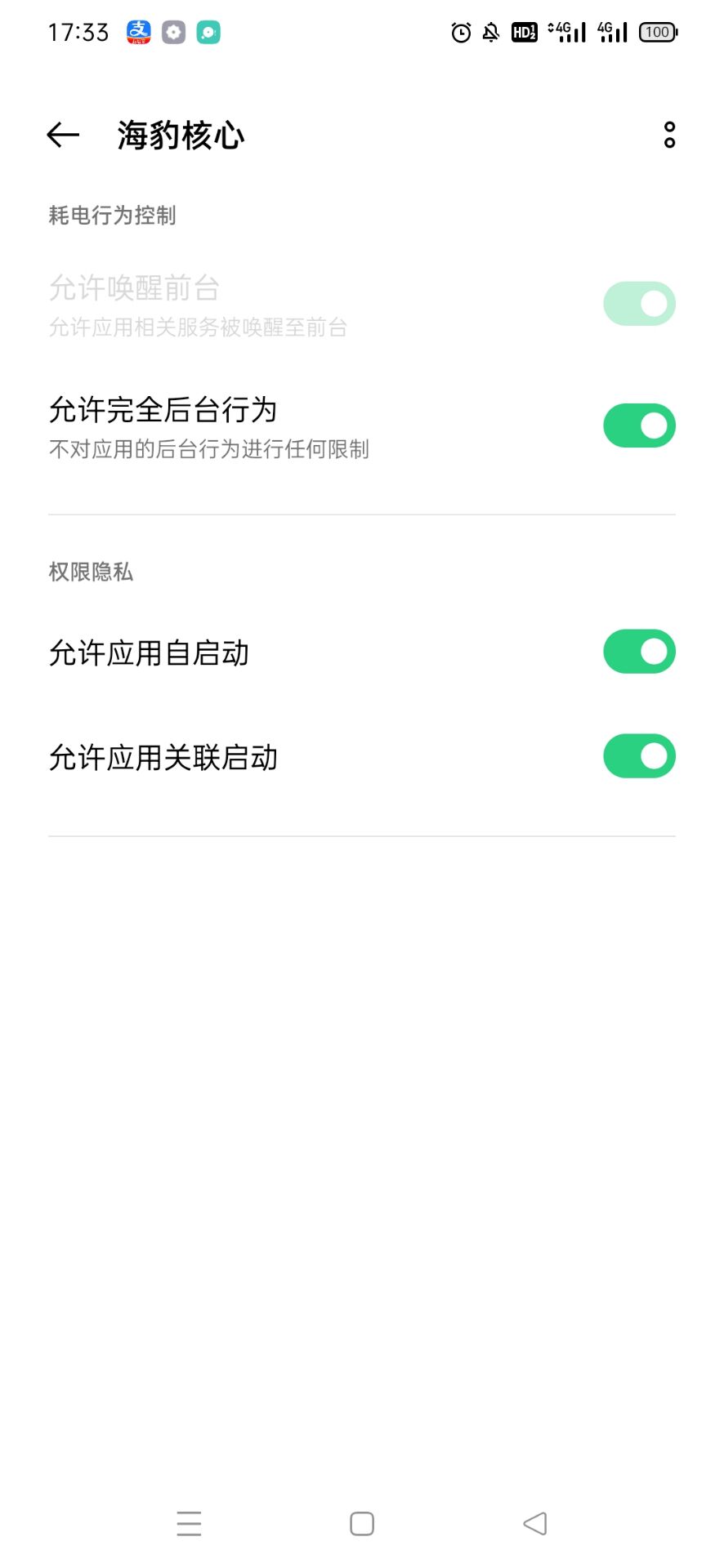Tap the home navigation square icon
Image resolution: width=724 pixels, height=1568 pixels.
pyautogui.click(x=361, y=1521)
